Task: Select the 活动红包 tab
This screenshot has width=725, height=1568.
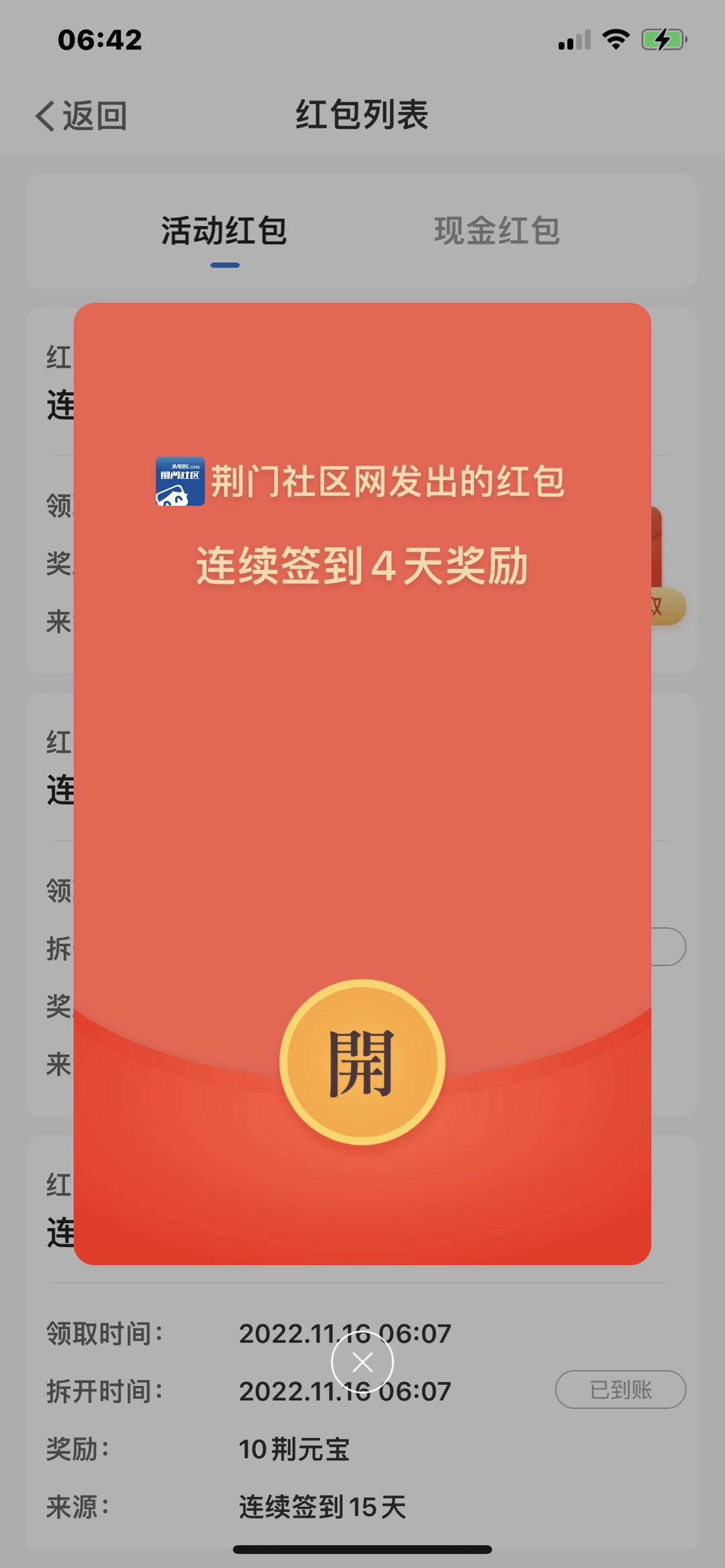Action: pos(224,231)
